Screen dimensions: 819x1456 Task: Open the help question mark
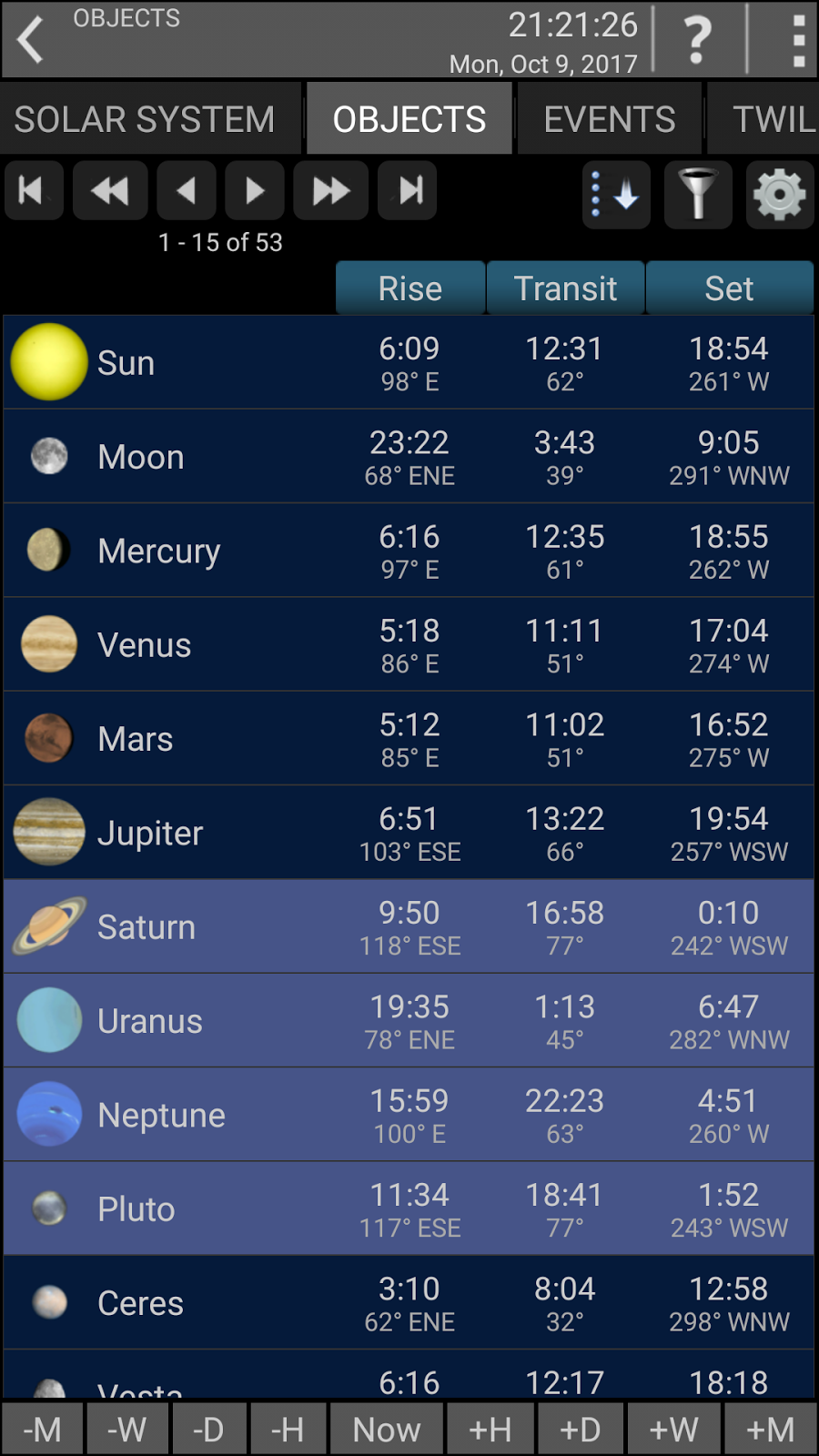[x=698, y=40]
